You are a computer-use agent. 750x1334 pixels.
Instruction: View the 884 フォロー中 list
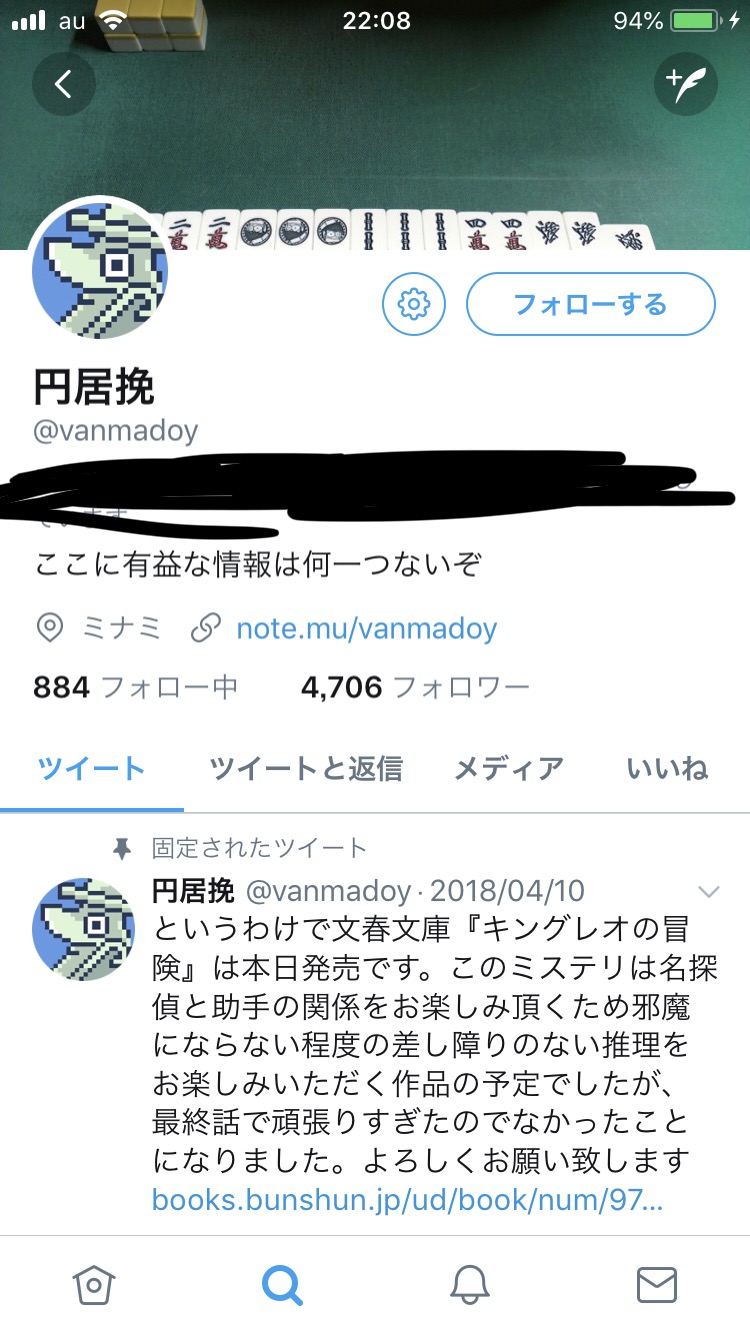(x=135, y=687)
